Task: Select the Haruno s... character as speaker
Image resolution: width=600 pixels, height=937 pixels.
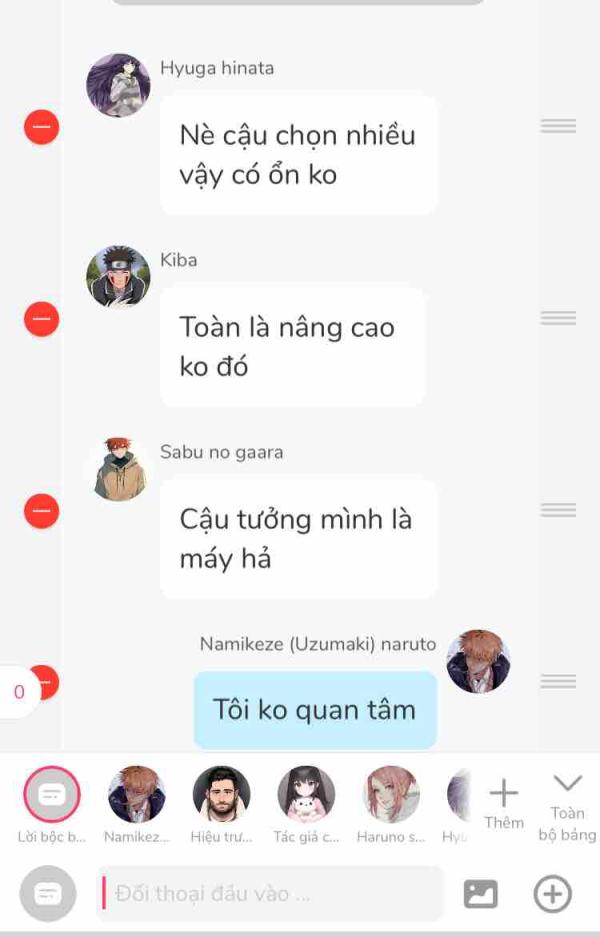Action: [x=391, y=795]
